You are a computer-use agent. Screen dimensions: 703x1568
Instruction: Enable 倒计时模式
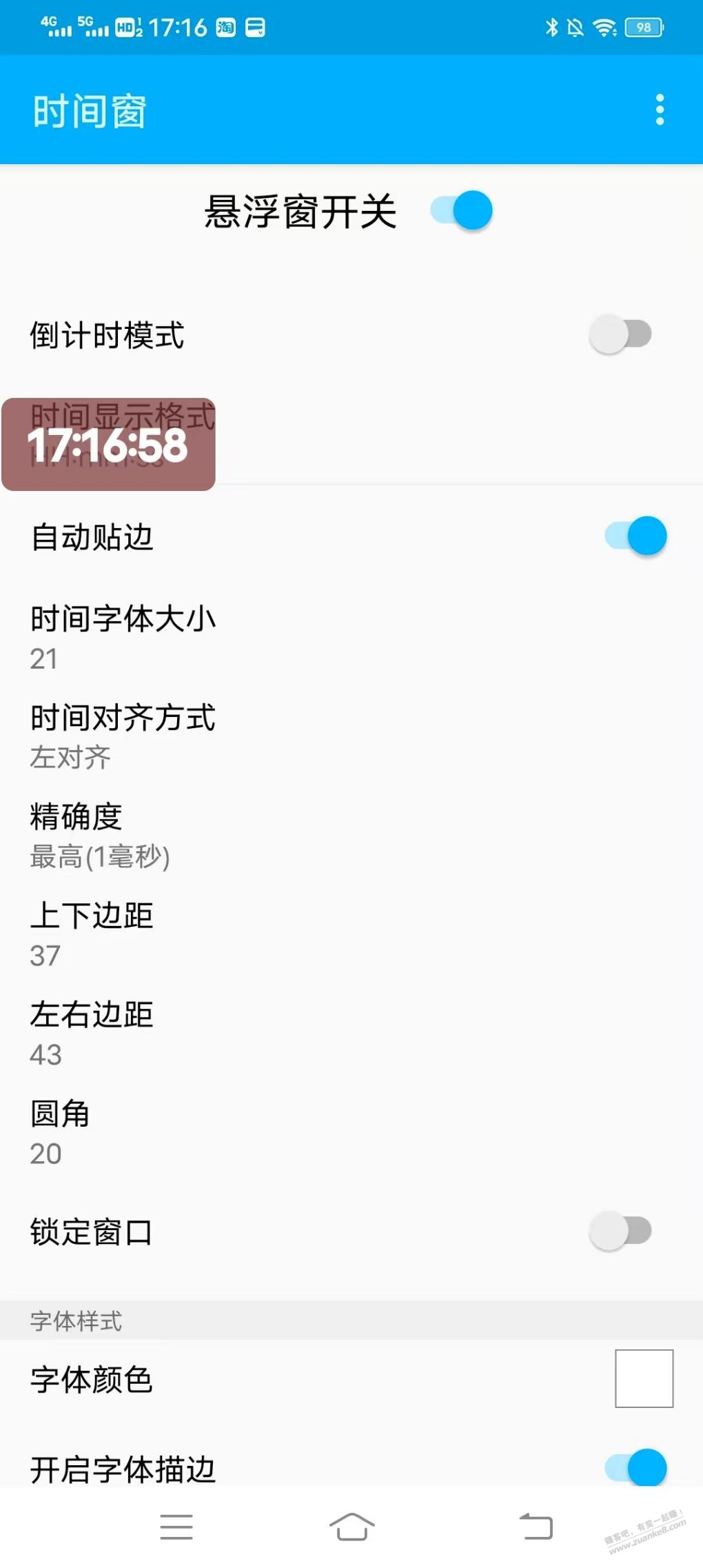coord(620,334)
